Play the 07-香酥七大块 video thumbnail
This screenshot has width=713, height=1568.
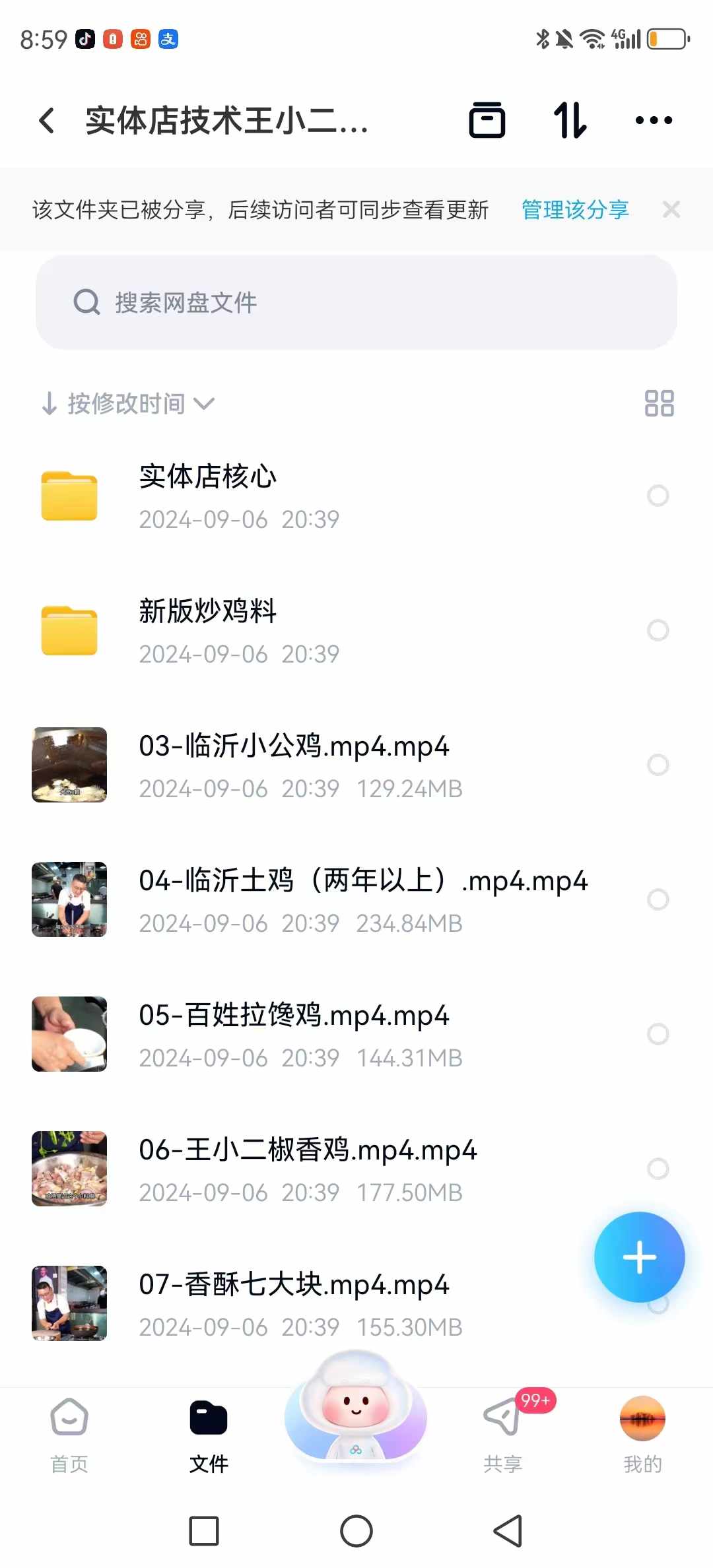69,1303
